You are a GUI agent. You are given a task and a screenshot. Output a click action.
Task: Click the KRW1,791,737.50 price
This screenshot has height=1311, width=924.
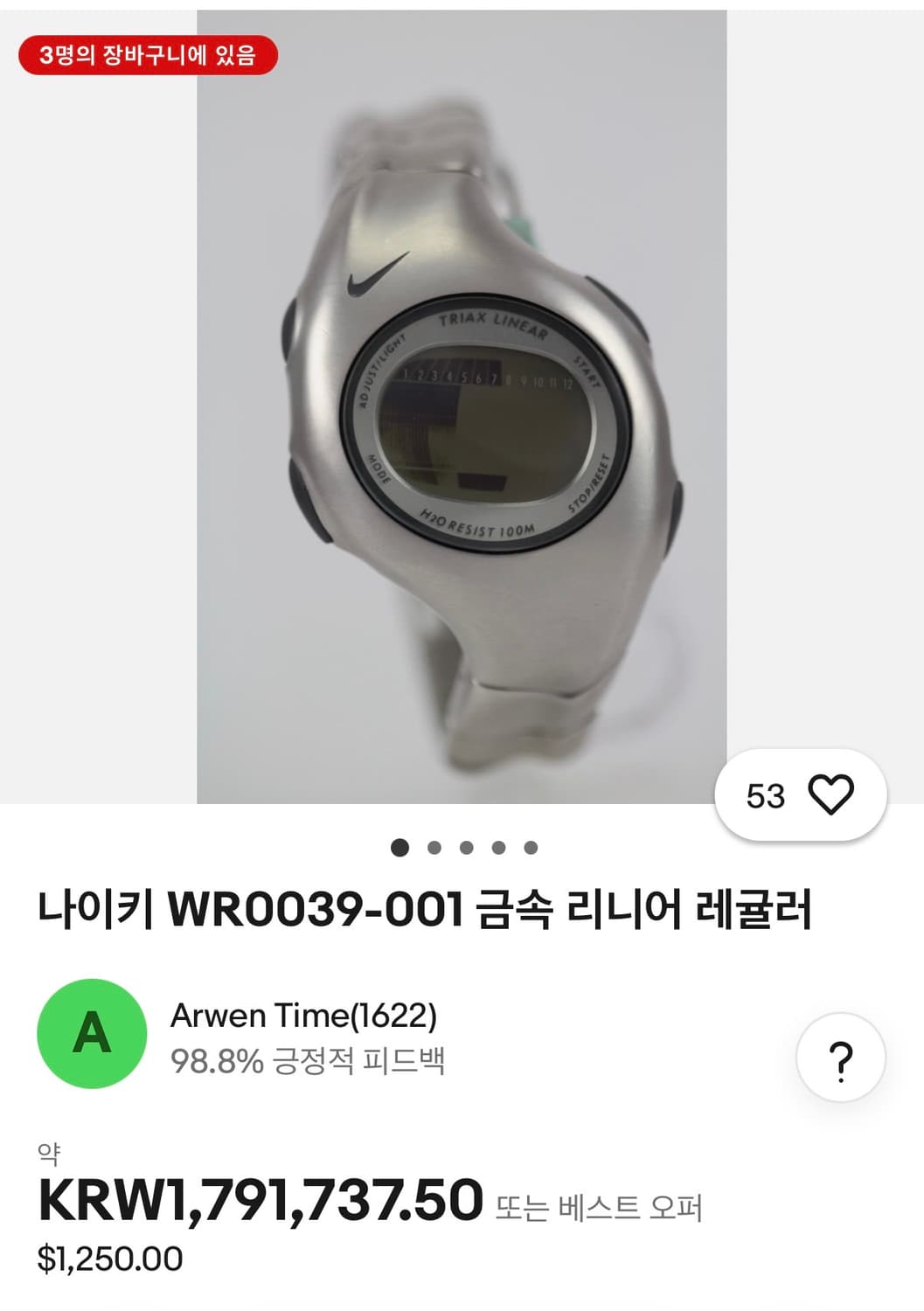coord(256,1202)
